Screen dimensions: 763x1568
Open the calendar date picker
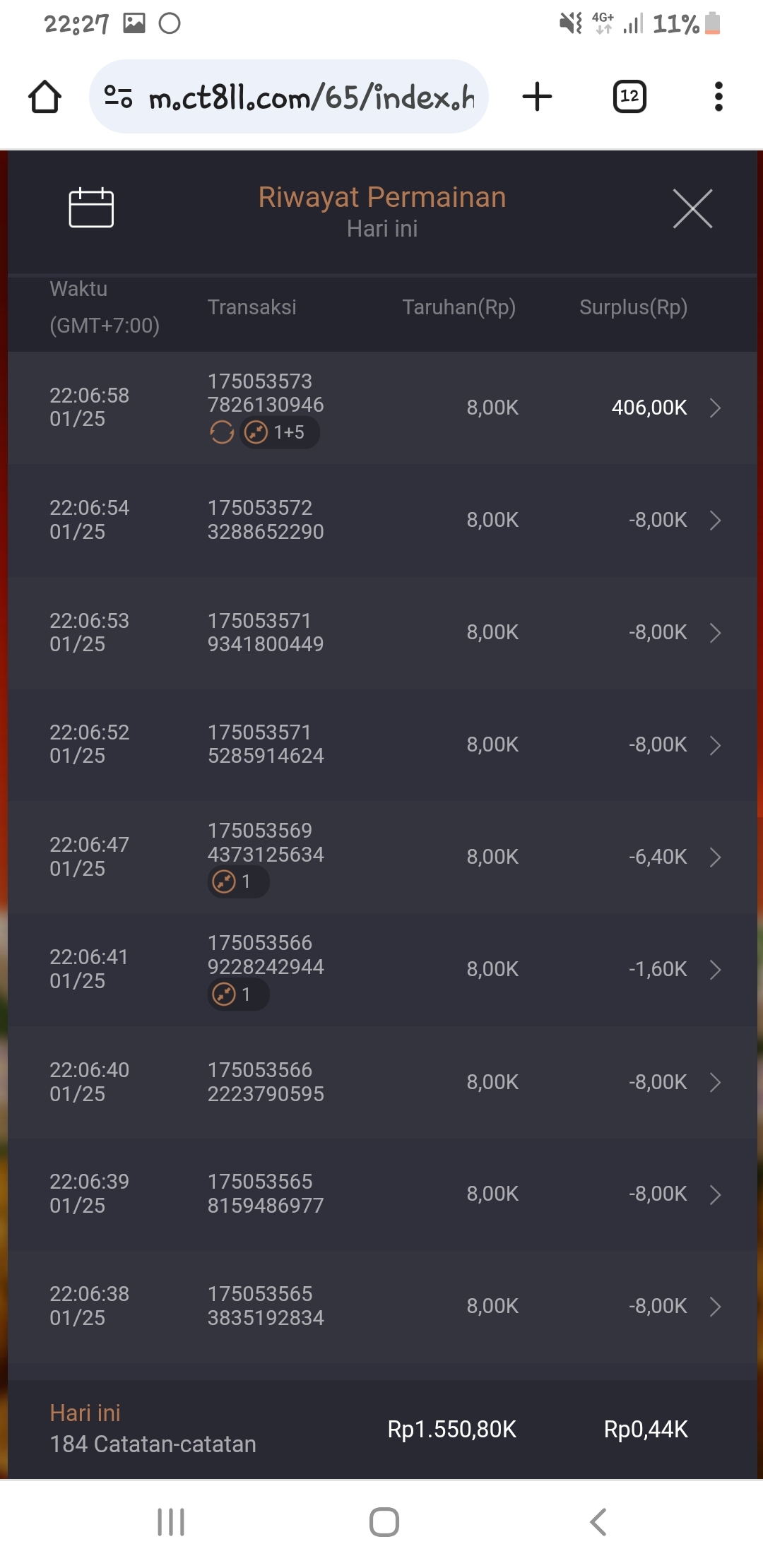pyautogui.click(x=91, y=208)
